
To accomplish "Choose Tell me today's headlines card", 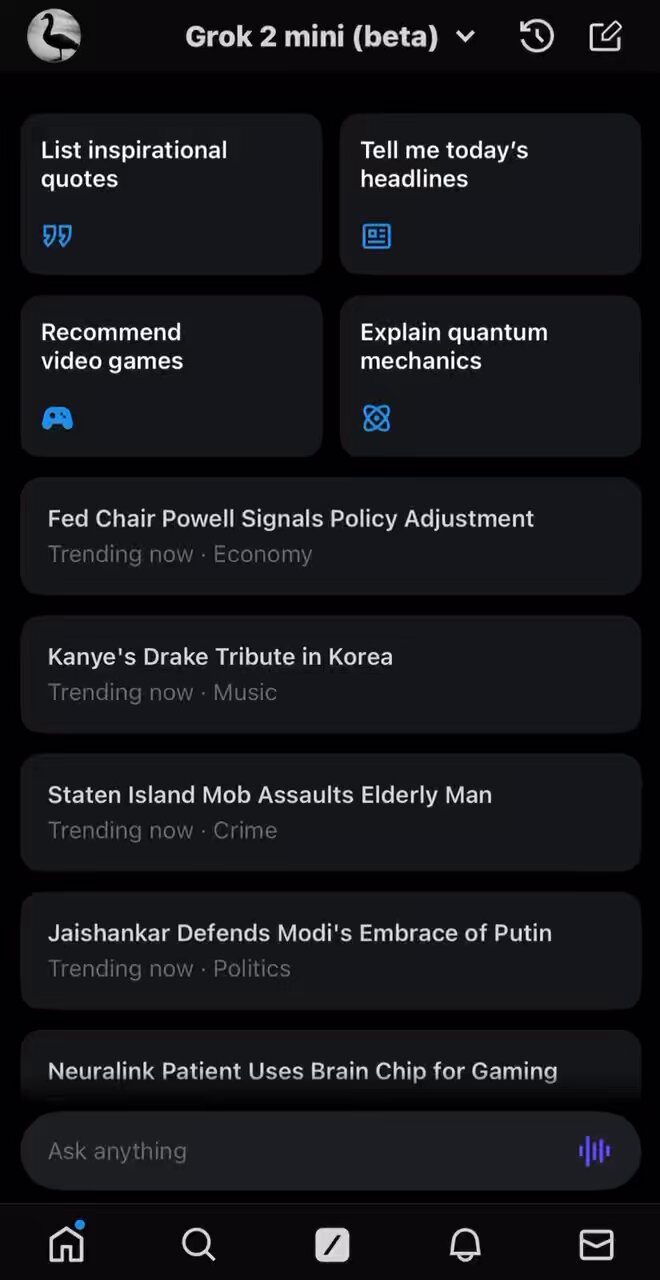I will [490, 193].
